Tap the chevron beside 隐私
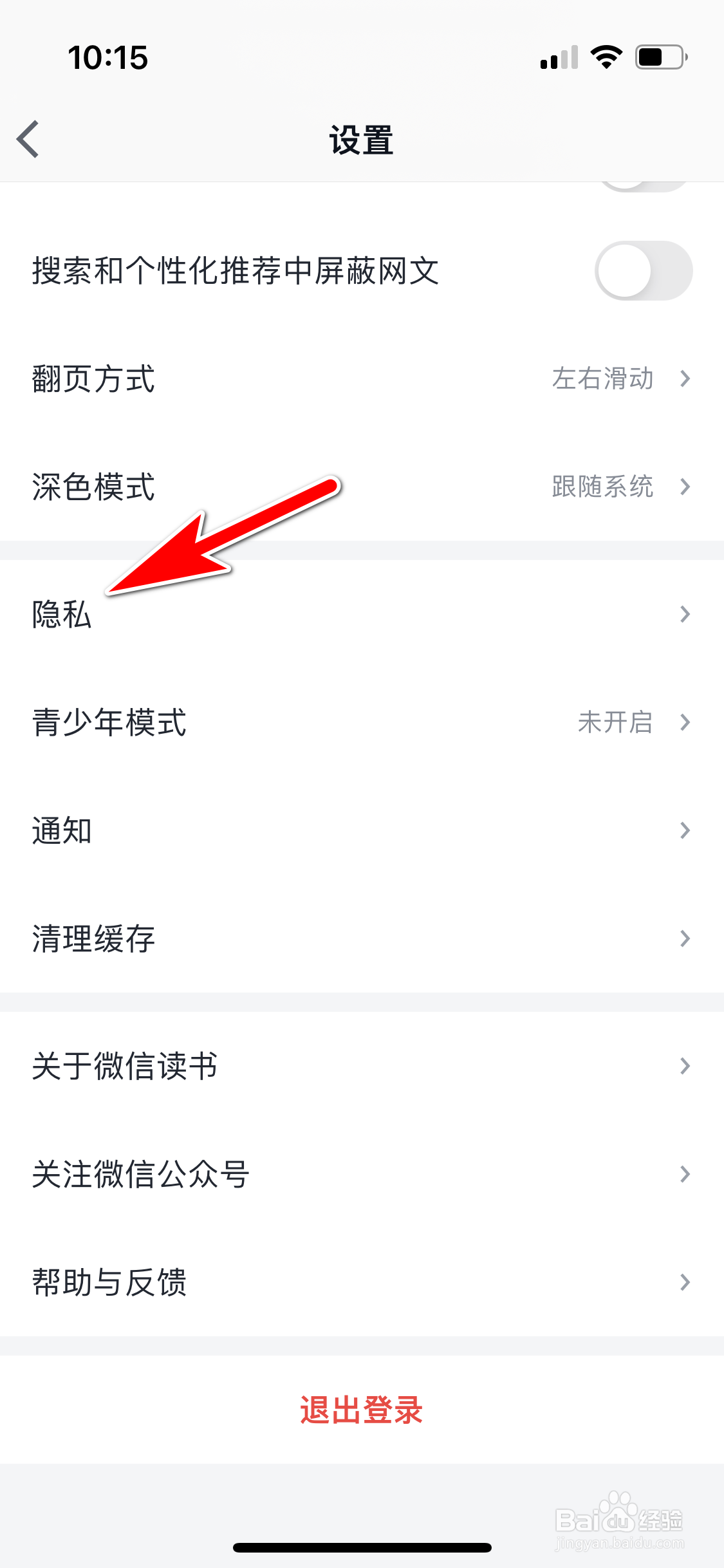 pos(685,614)
